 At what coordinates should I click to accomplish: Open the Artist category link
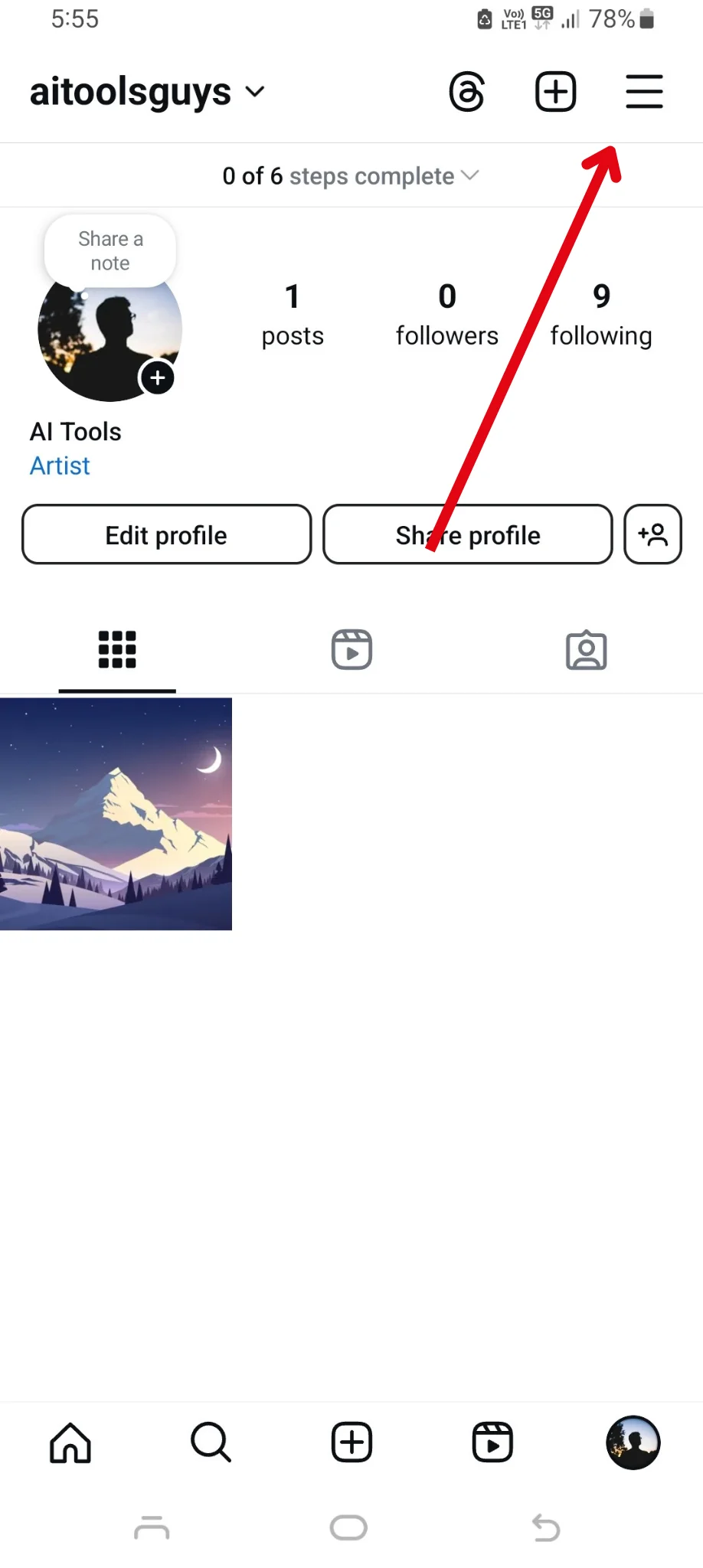point(60,465)
